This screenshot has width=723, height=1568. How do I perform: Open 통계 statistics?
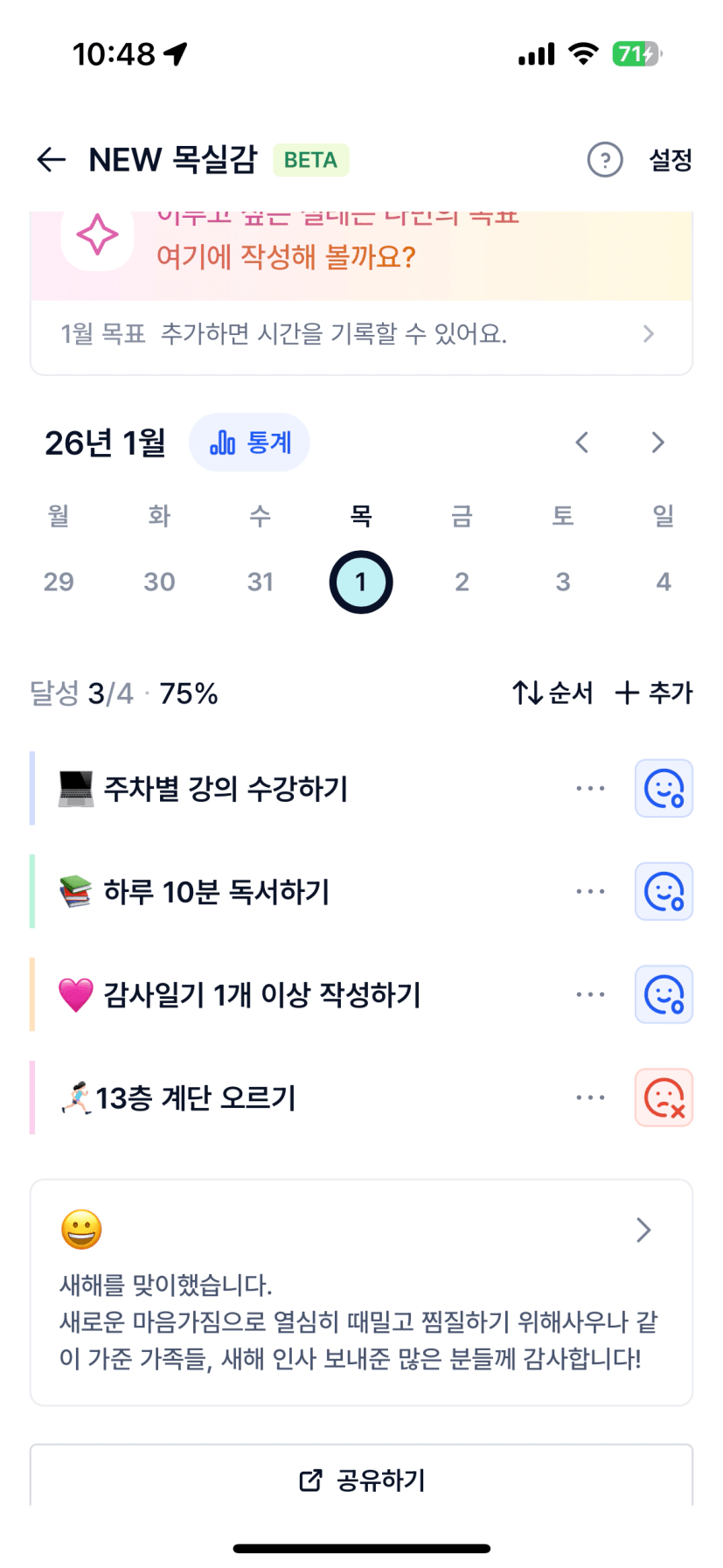(249, 443)
